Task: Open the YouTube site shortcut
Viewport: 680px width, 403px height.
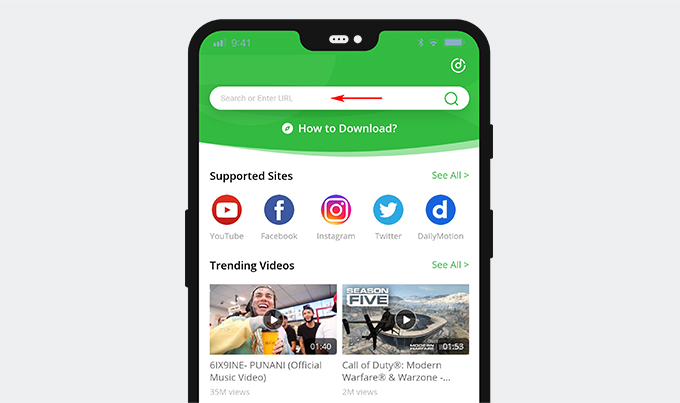Action: (227, 210)
